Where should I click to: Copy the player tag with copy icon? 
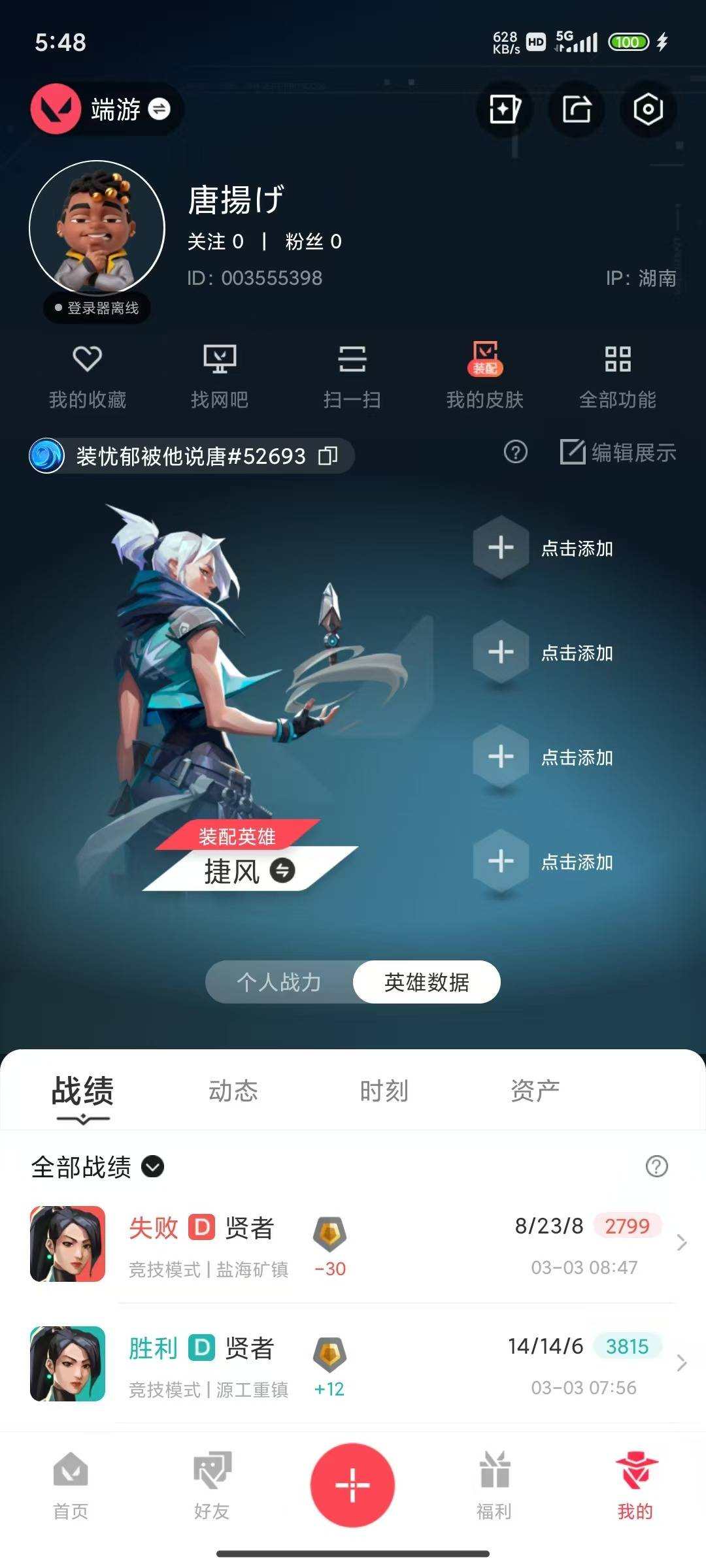pyautogui.click(x=329, y=455)
